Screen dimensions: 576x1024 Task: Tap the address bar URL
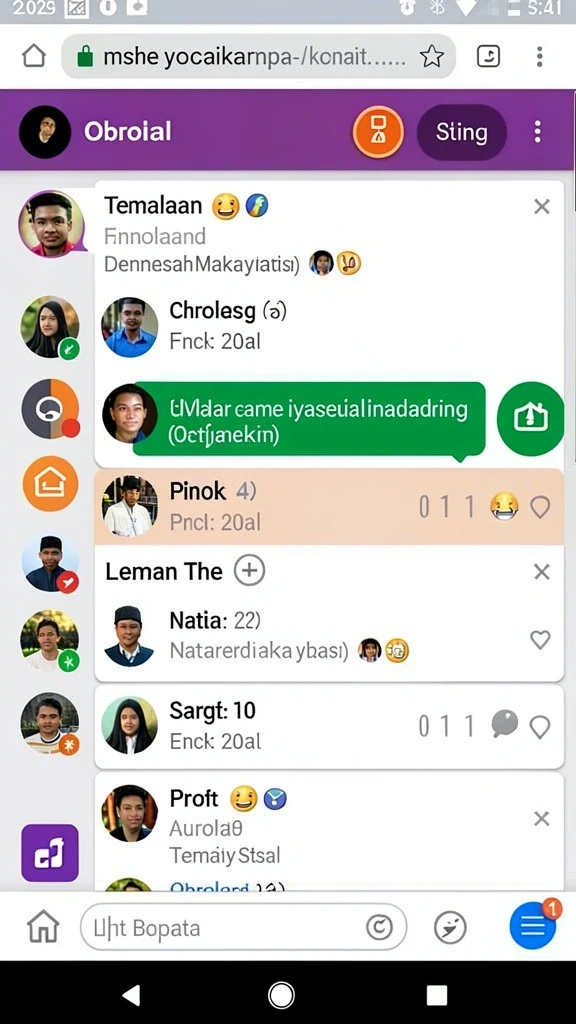tap(254, 57)
